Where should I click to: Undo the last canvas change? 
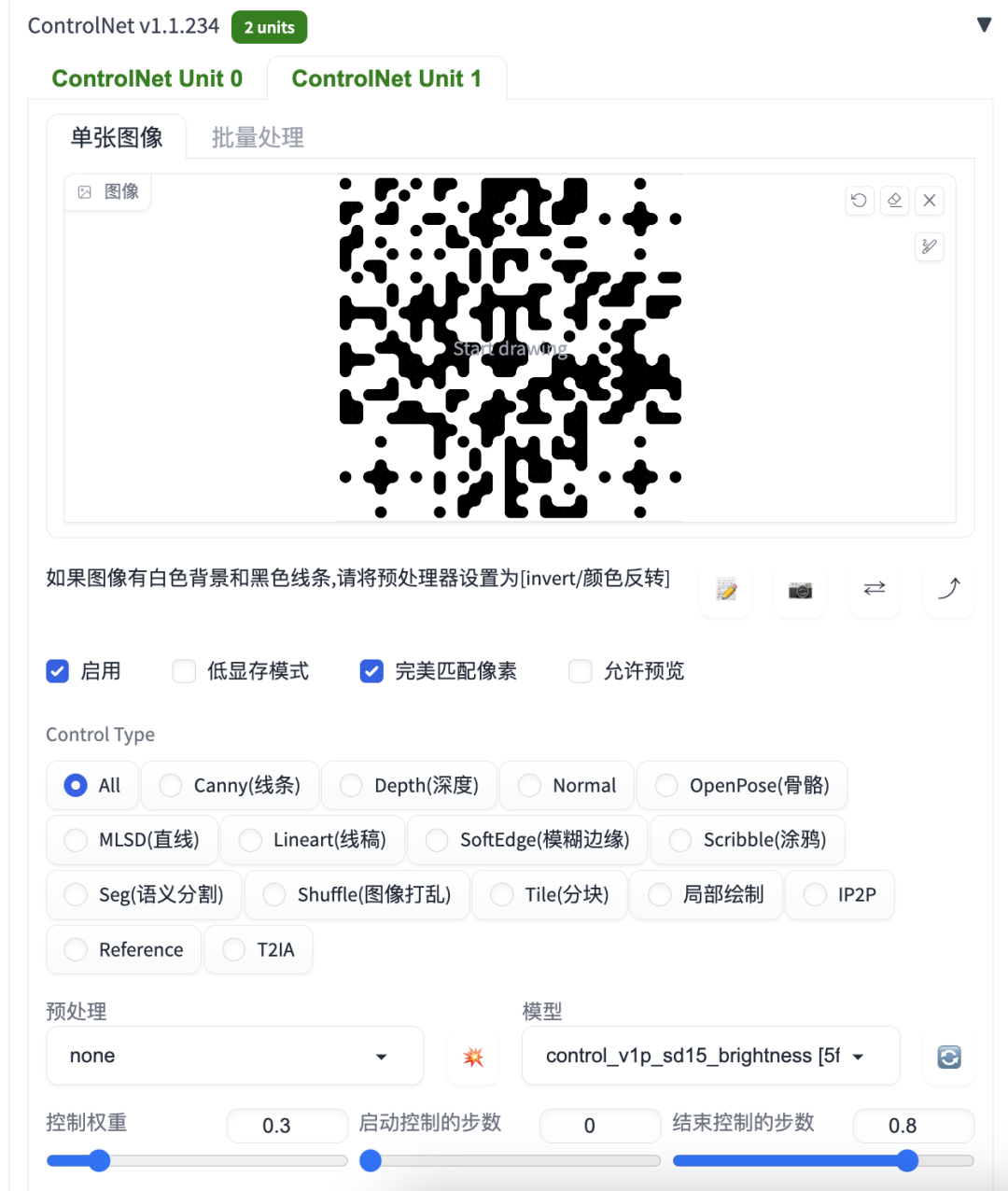pyautogui.click(x=859, y=200)
